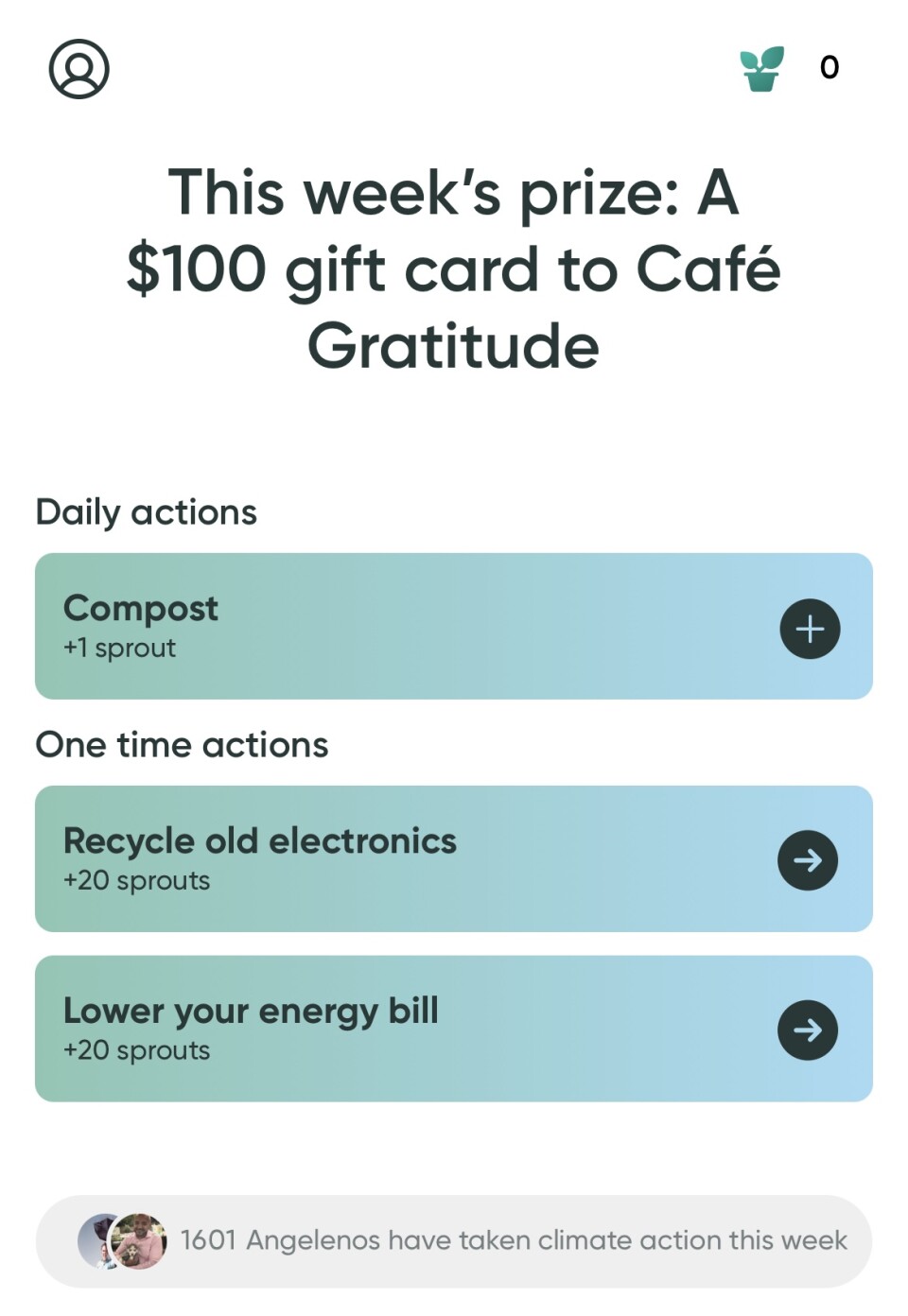Add the Compost daily action
The image size is (908, 1316).
tap(810, 629)
